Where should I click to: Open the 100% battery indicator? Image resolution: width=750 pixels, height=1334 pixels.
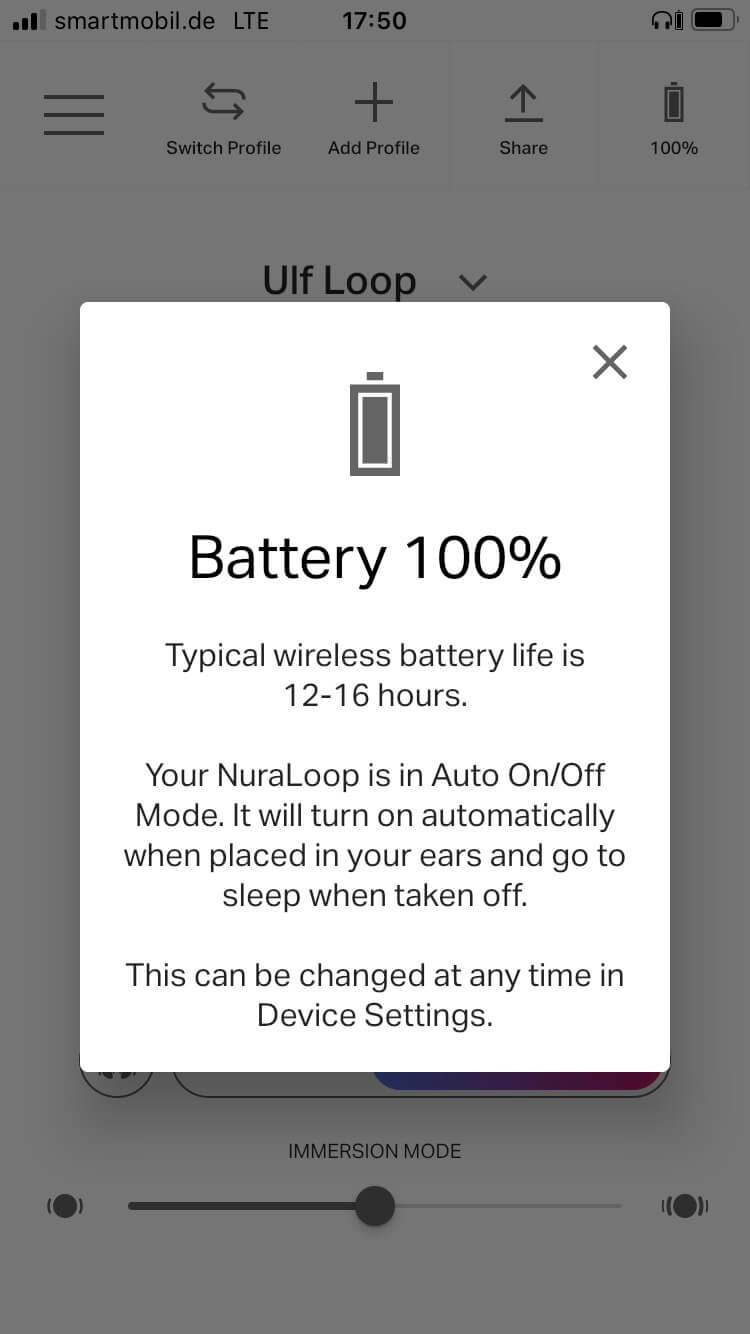coord(673,120)
